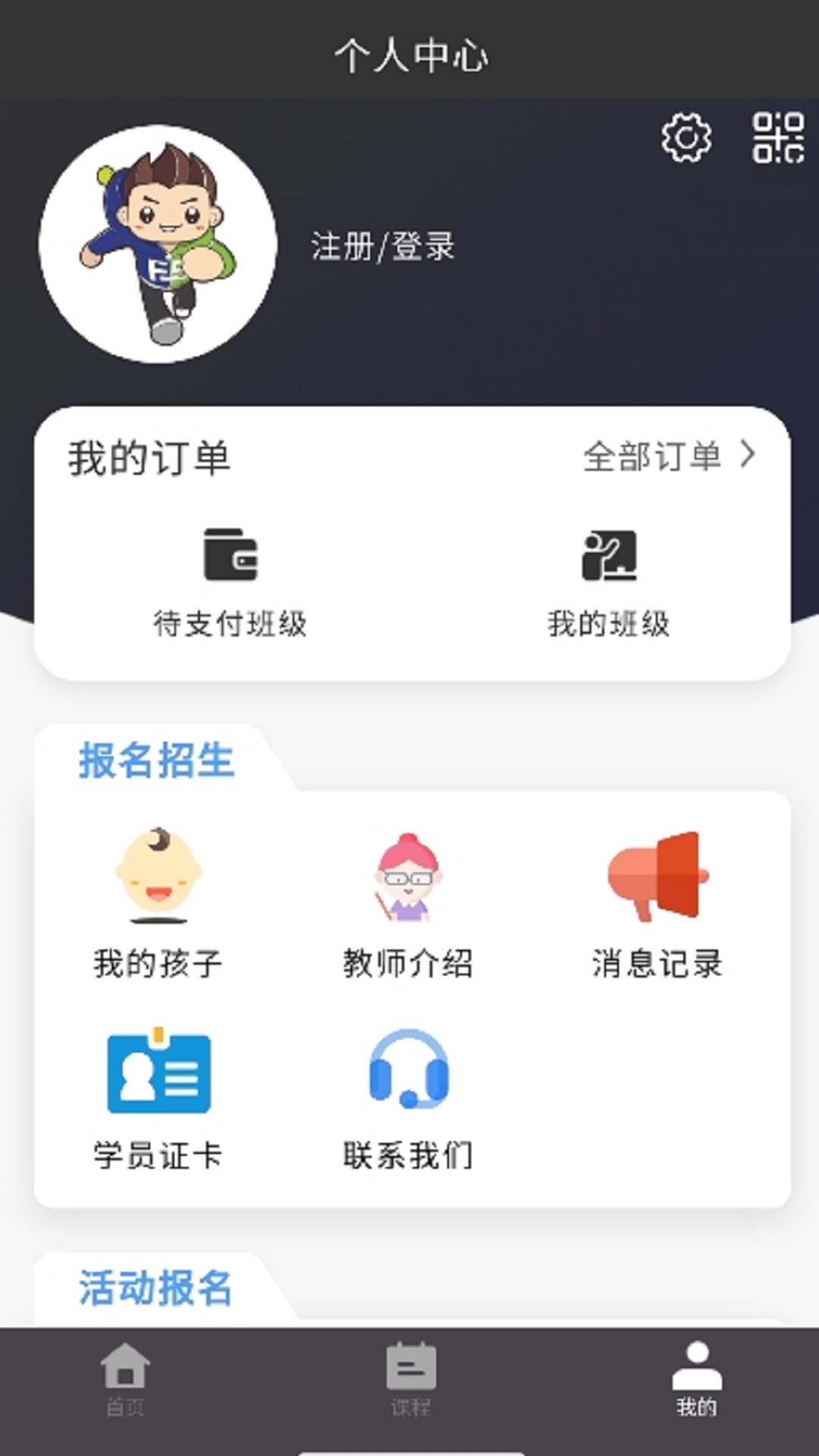
Task: View 全部订单 all orders
Action: (x=670, y=457)
